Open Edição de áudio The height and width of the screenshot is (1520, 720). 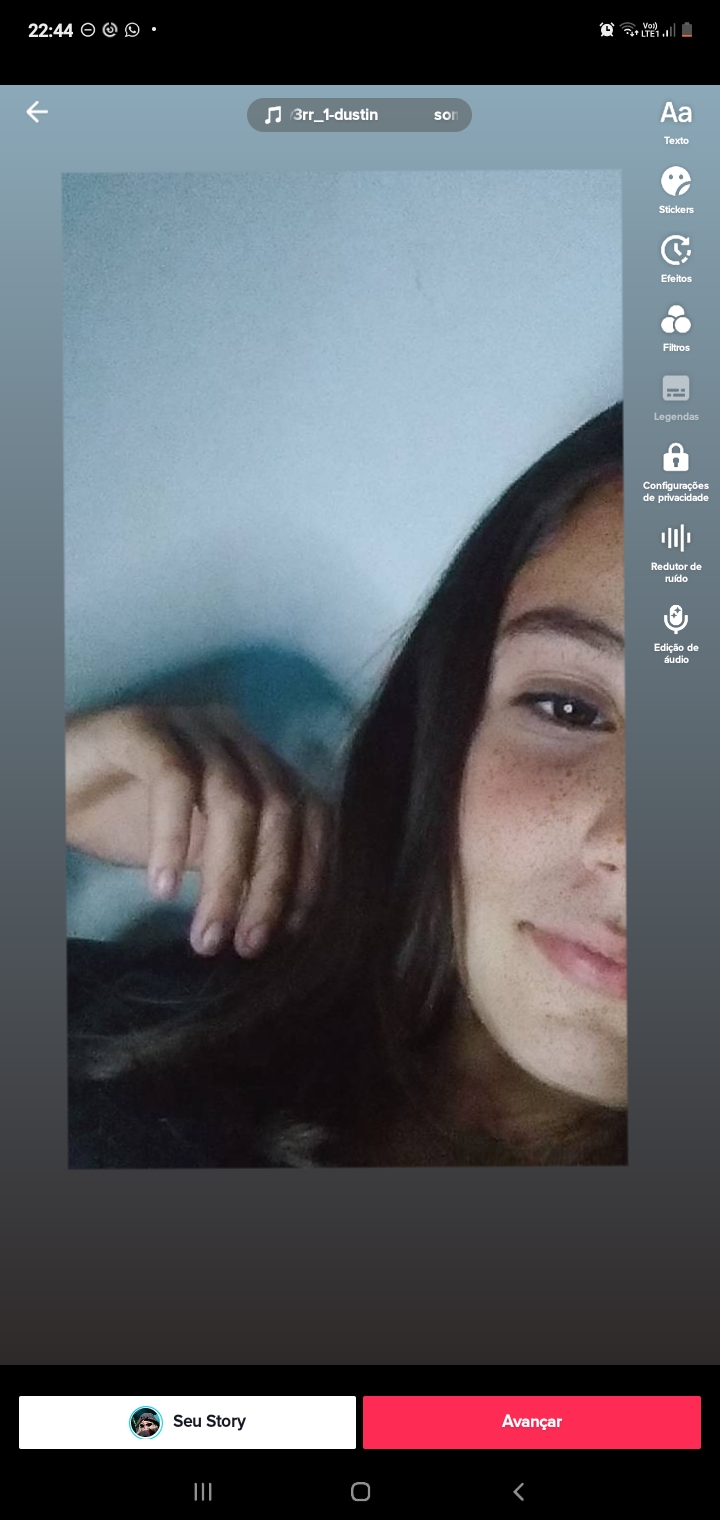coord(676,631)
